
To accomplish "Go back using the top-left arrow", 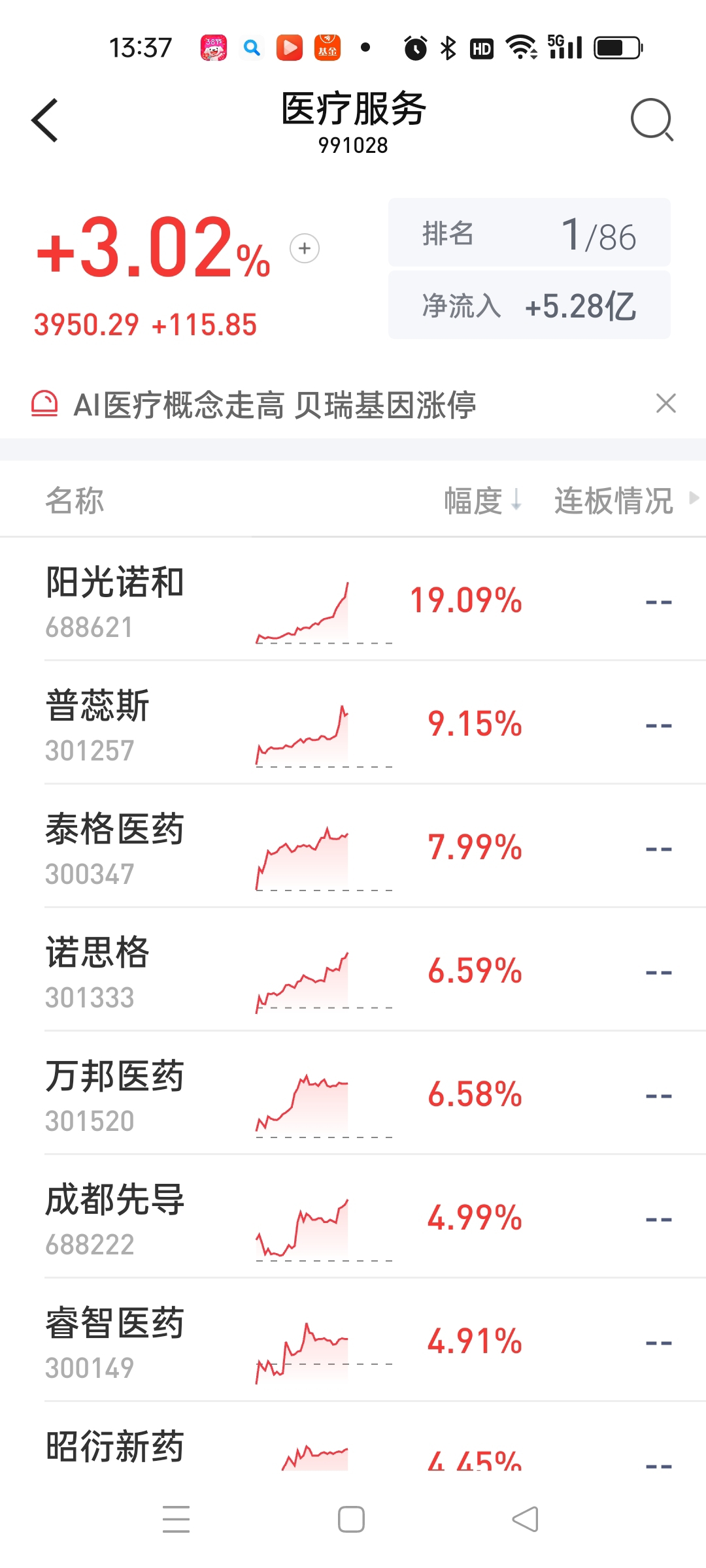I will click(44, 120).
